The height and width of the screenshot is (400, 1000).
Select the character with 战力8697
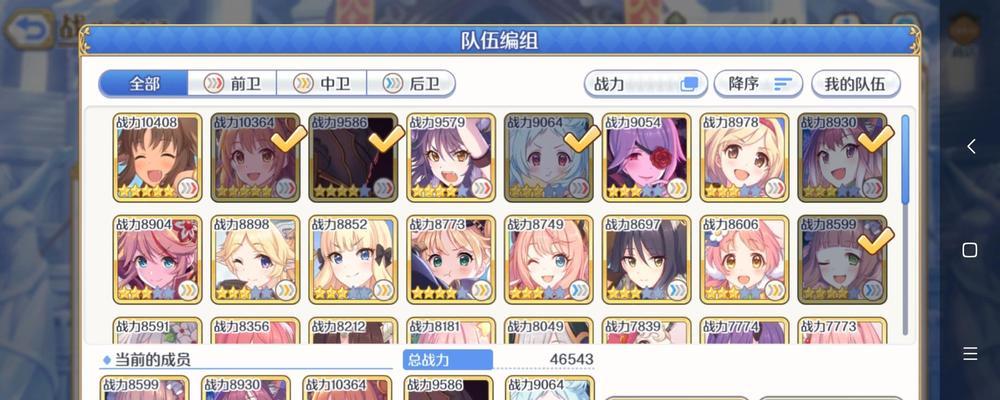(647, 260)
